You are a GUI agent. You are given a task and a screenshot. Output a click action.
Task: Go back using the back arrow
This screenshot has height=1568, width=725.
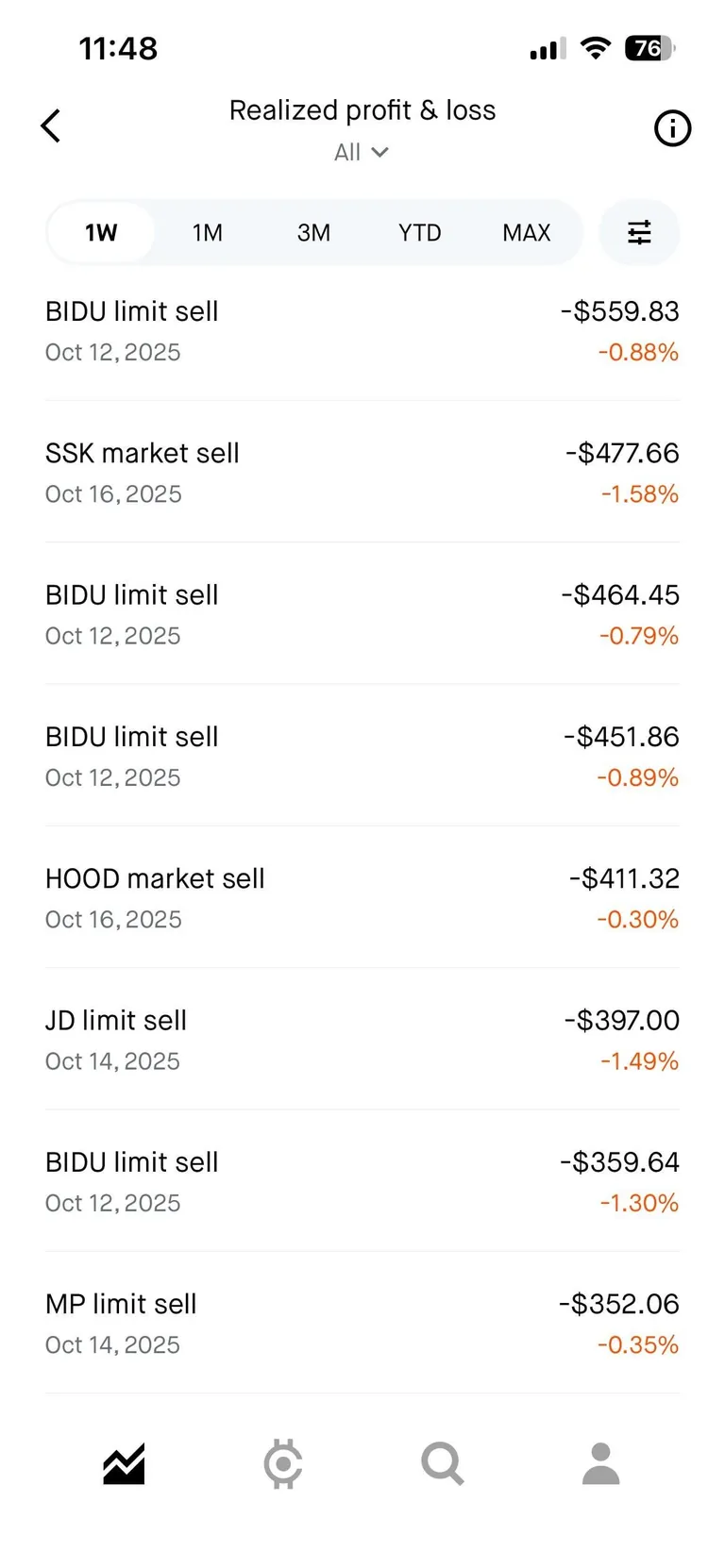(x=50, y=125)
